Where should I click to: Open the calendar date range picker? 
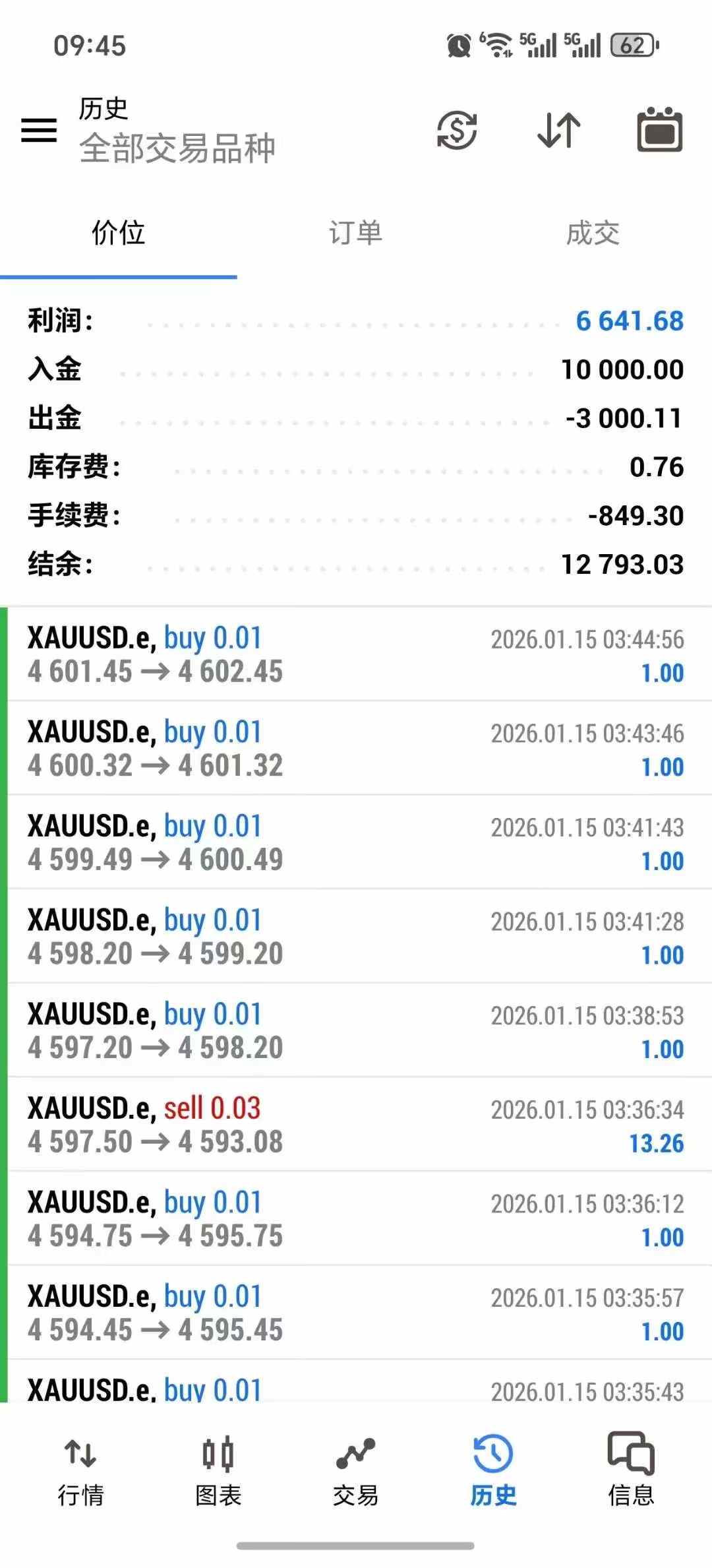(659, 130)
